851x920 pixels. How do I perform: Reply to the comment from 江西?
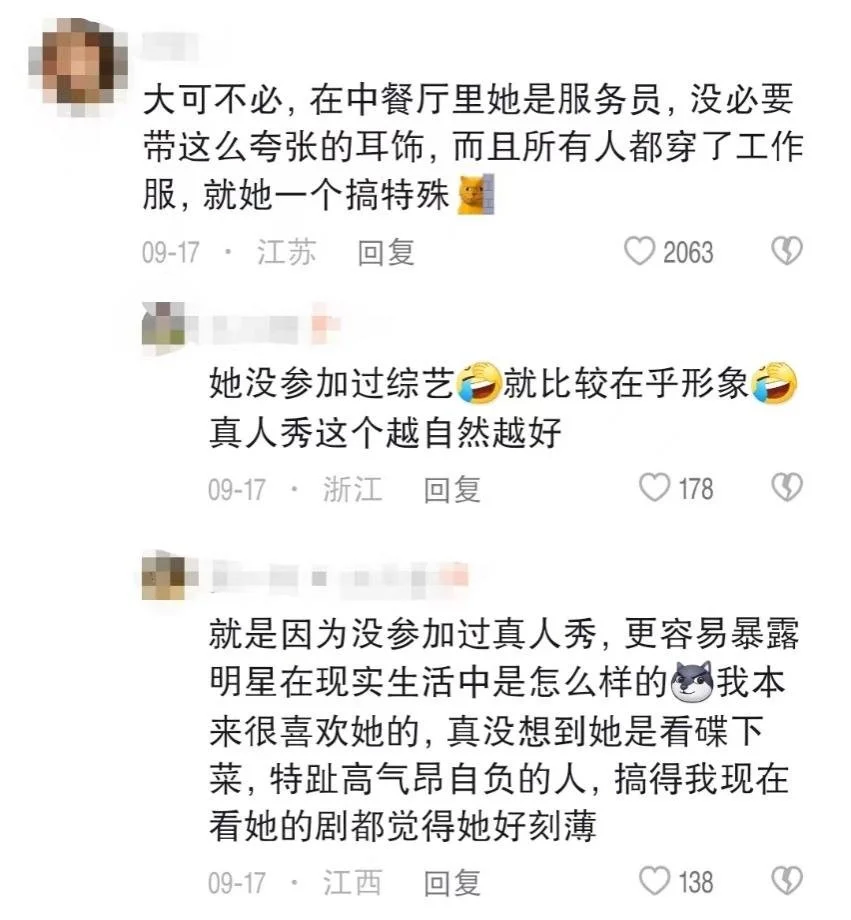tap(452, 883)
